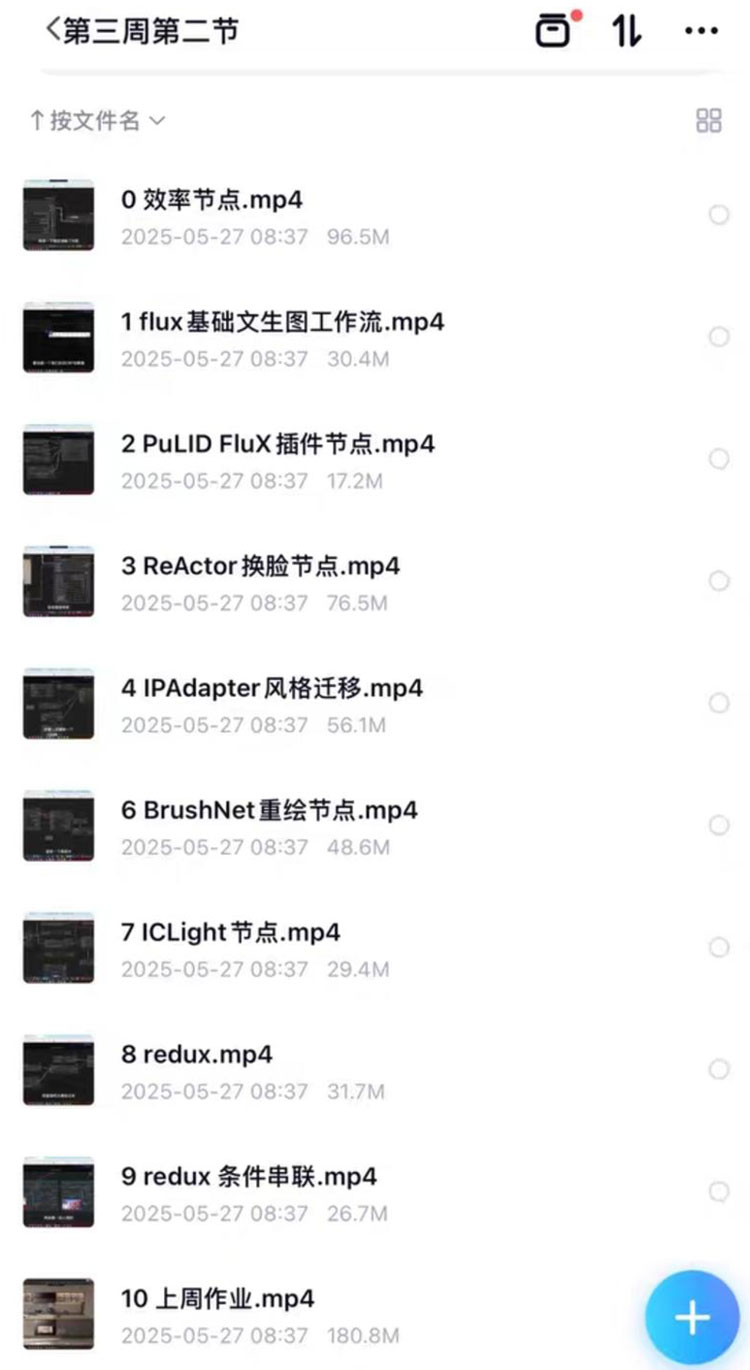This screenshot has height=1370, width=750.
Task: Open 10 上周作业.mp4 video
Action: tap(218, 1298)
